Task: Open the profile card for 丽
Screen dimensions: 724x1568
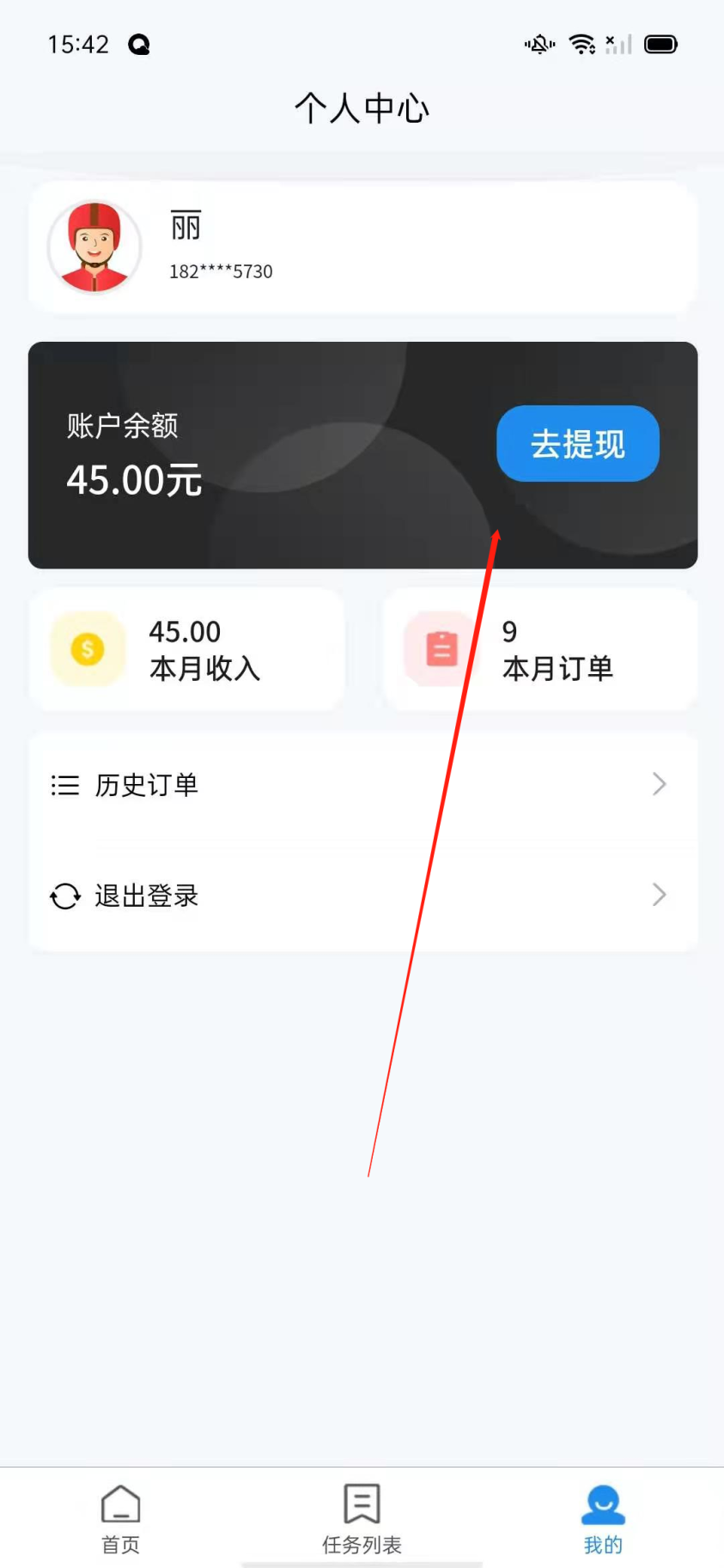Action: 362,248
